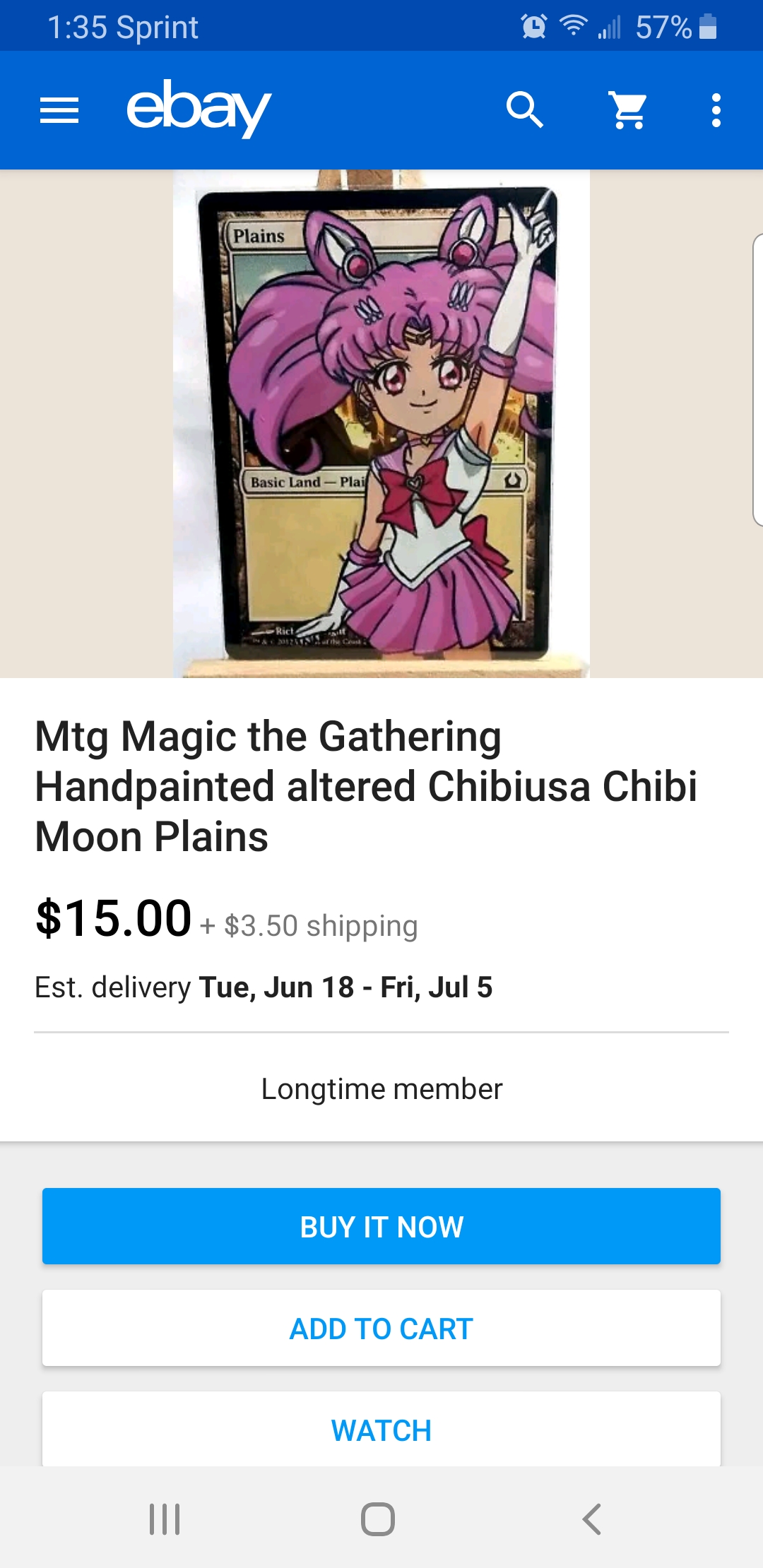The width and height of the screenshot is (763, 1568).
Task: View the shopping cart
Action: pyautogui.click(x=628, y=110)
